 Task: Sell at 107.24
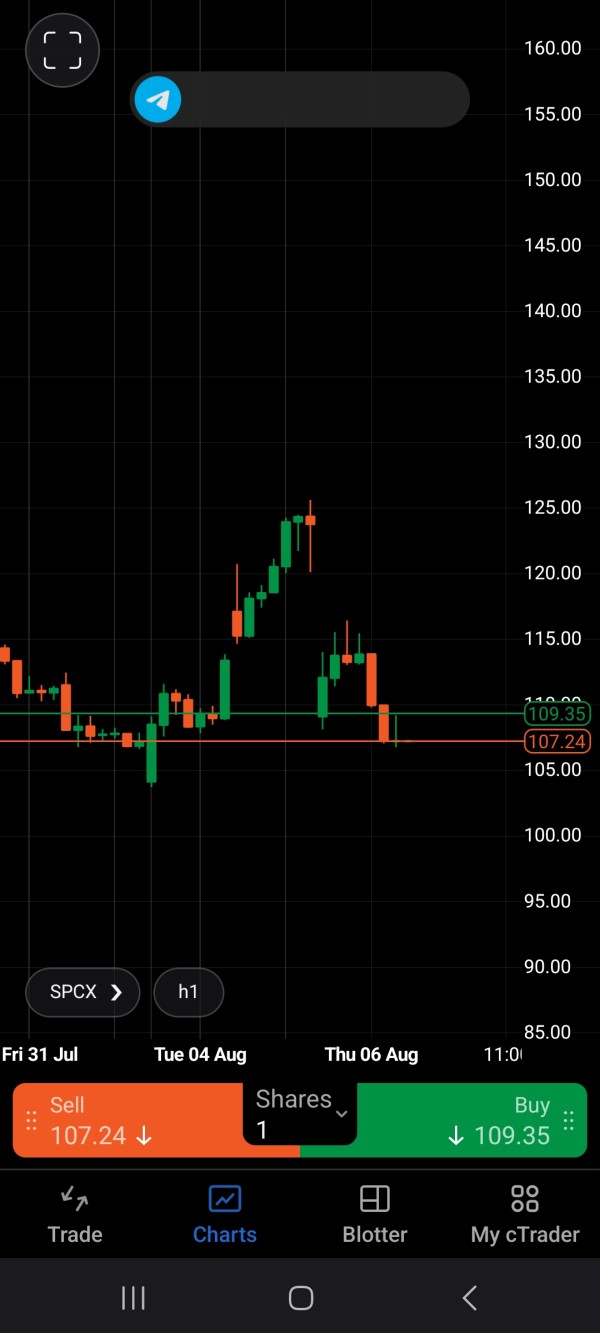coord(128,1120)
